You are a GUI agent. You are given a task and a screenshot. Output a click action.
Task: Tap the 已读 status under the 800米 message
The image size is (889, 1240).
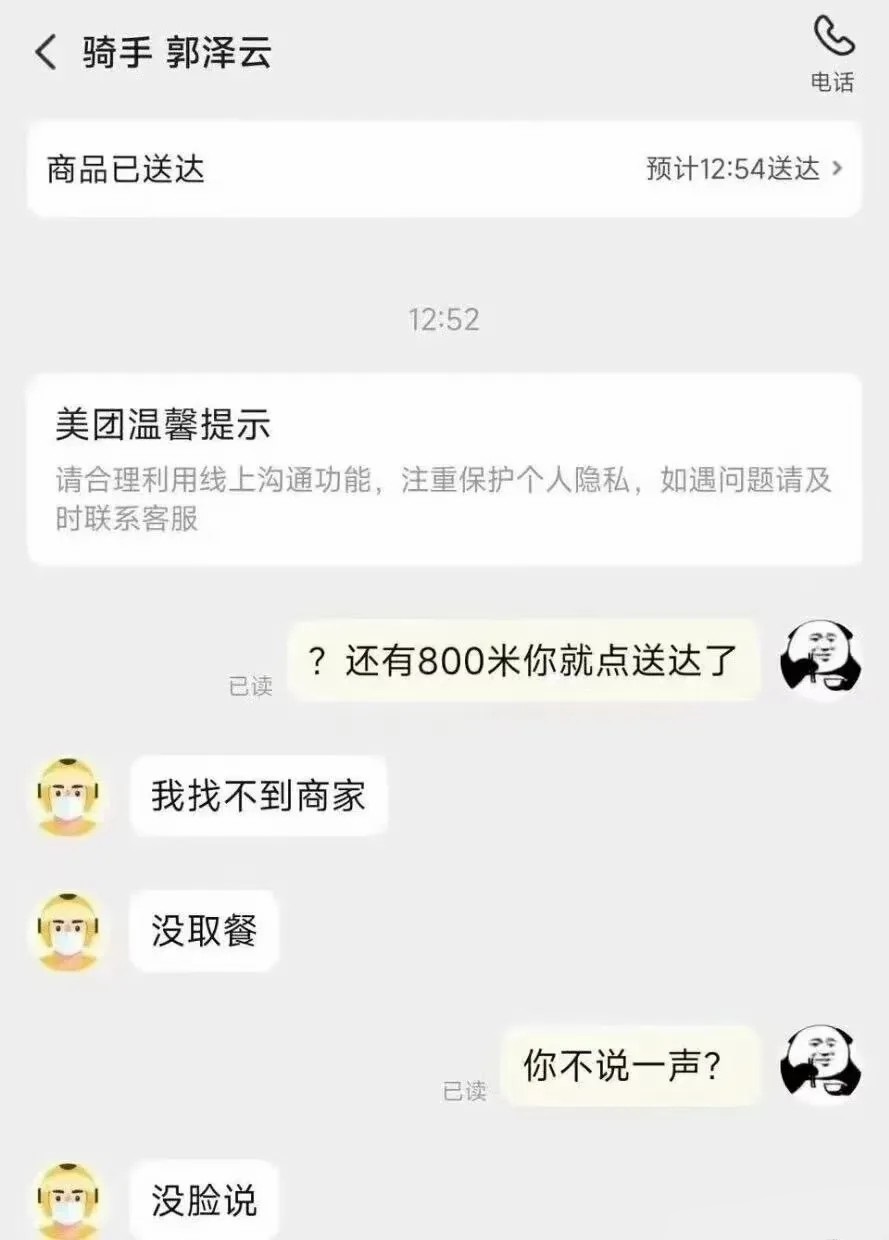[x=248, y=685]
